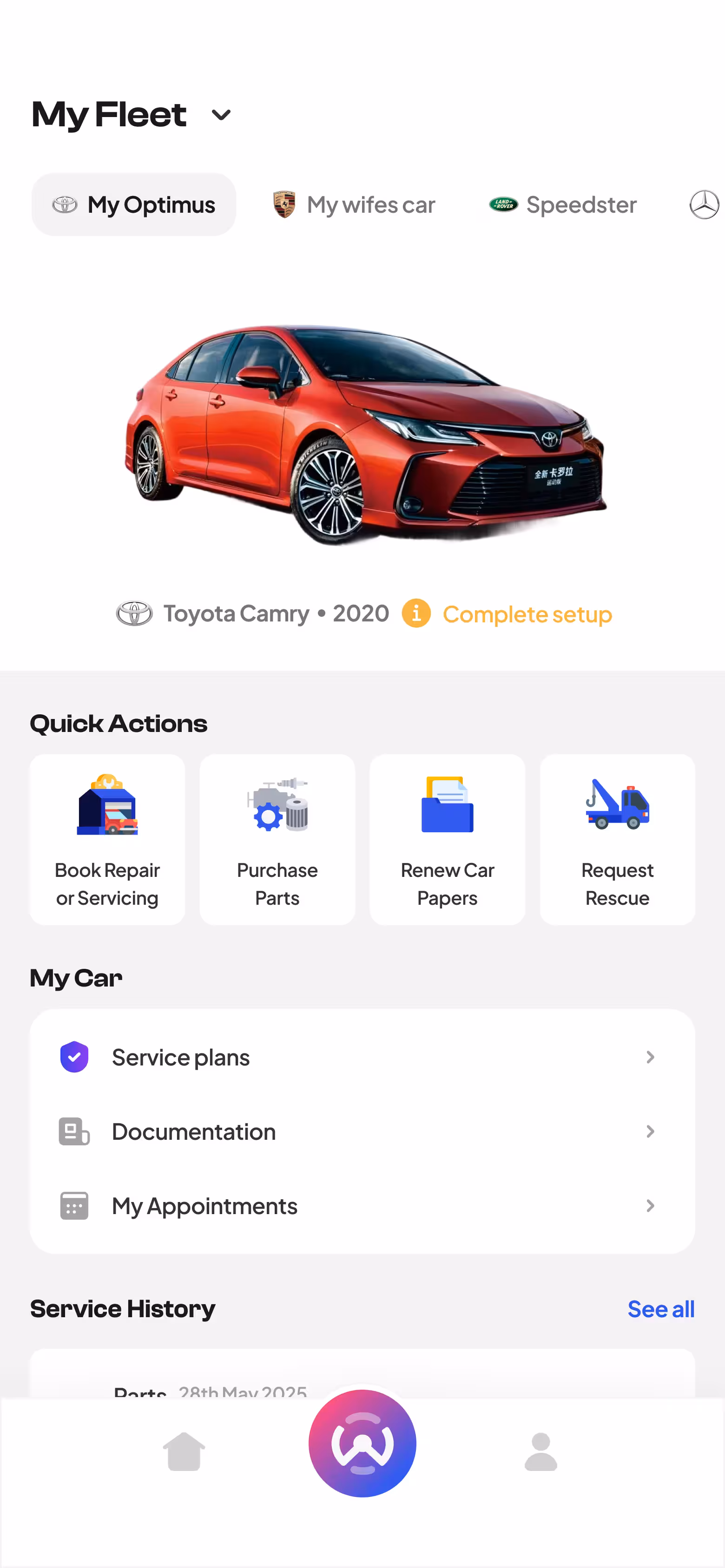Open My Appointments row
The width and height of the screenshot is (725, 1568).
[362, 1206]
